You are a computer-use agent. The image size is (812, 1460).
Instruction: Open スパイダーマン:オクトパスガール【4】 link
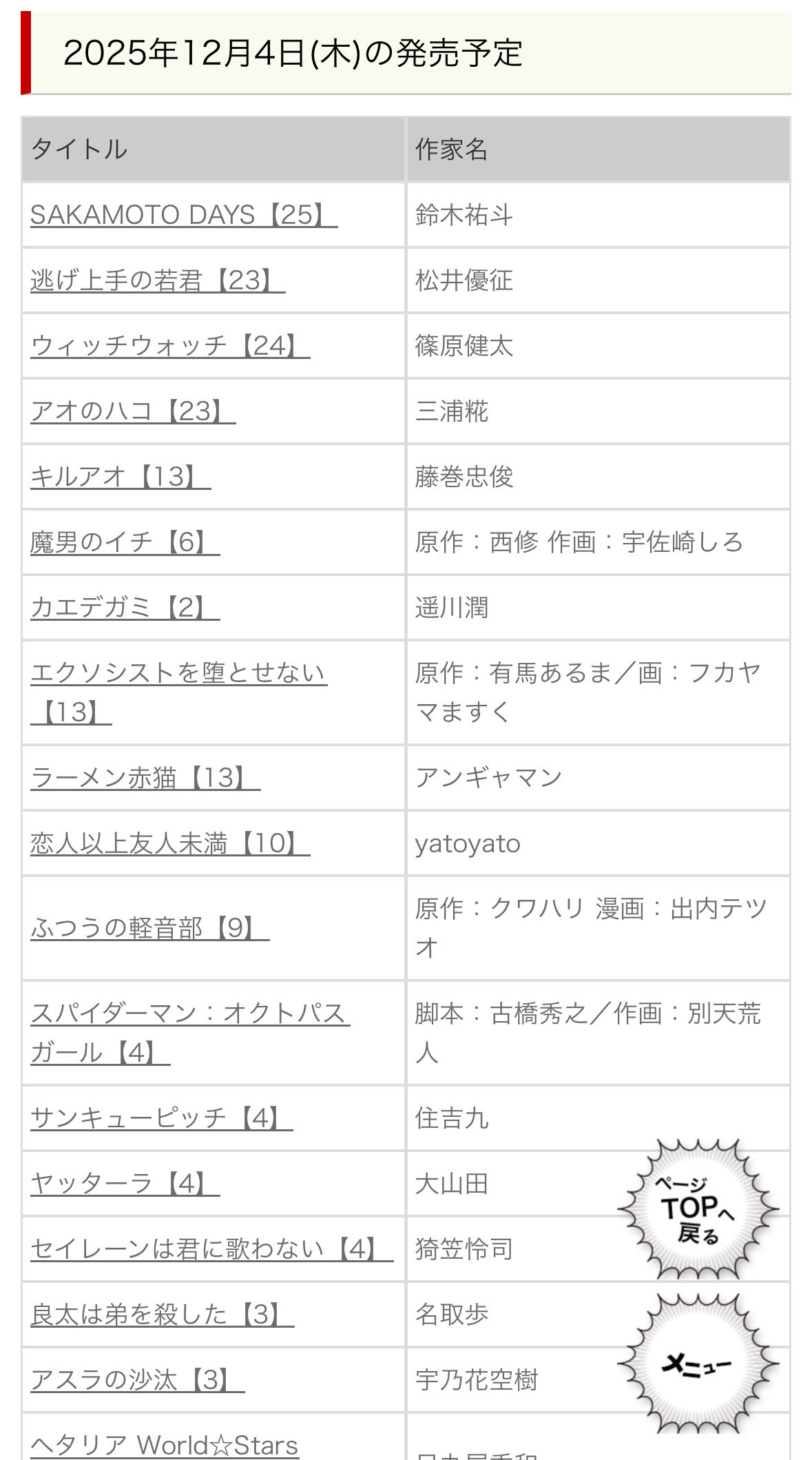[189, 1014]
